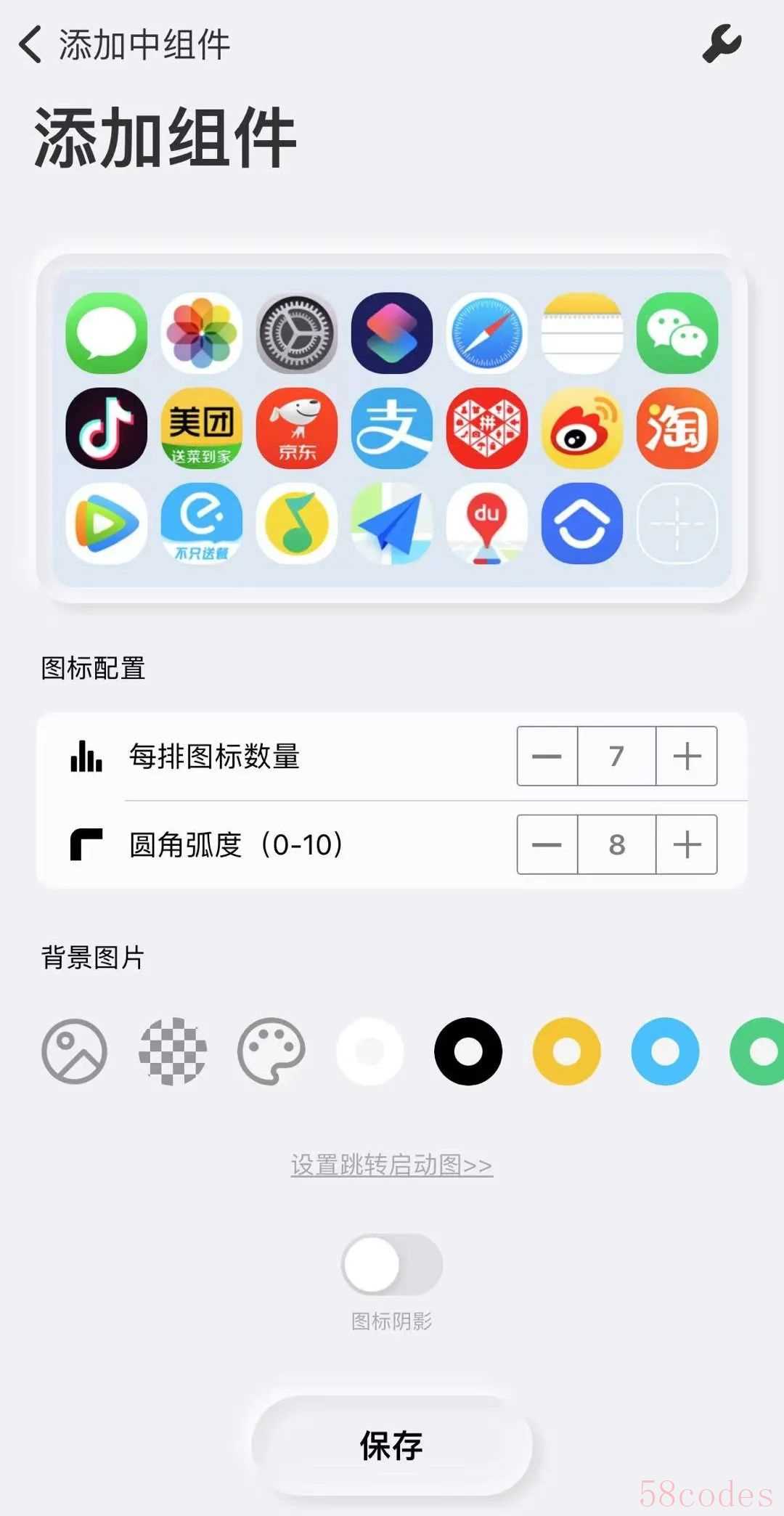
Task: Increase icons per row (每排图标数量)
Action: tap(687, 756)
